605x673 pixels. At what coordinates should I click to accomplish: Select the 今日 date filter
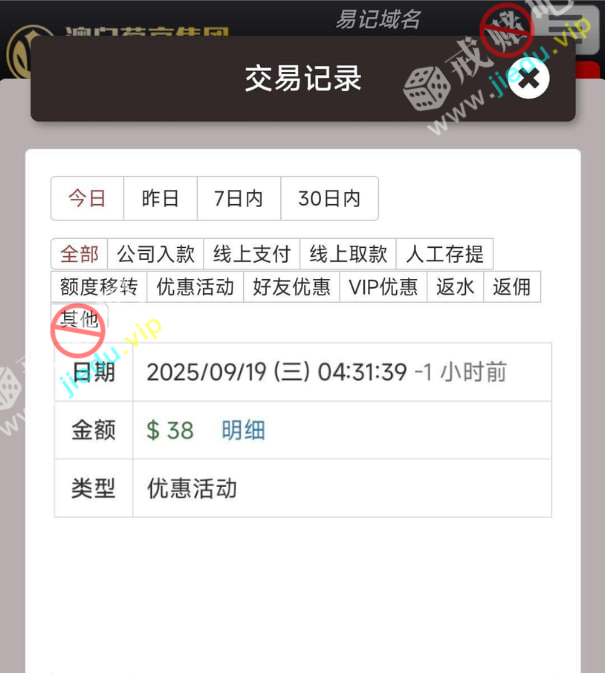click(87, 198)
